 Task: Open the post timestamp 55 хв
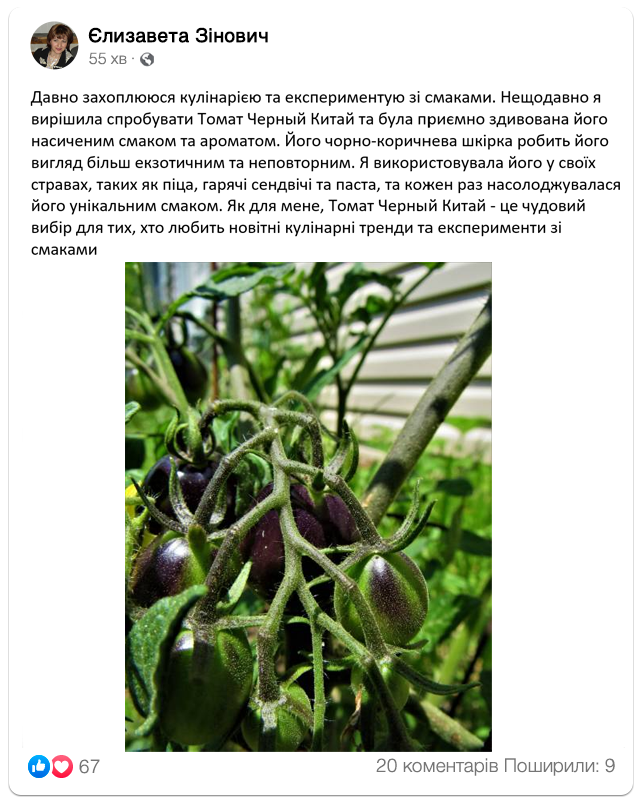click(x=107, y=59)
